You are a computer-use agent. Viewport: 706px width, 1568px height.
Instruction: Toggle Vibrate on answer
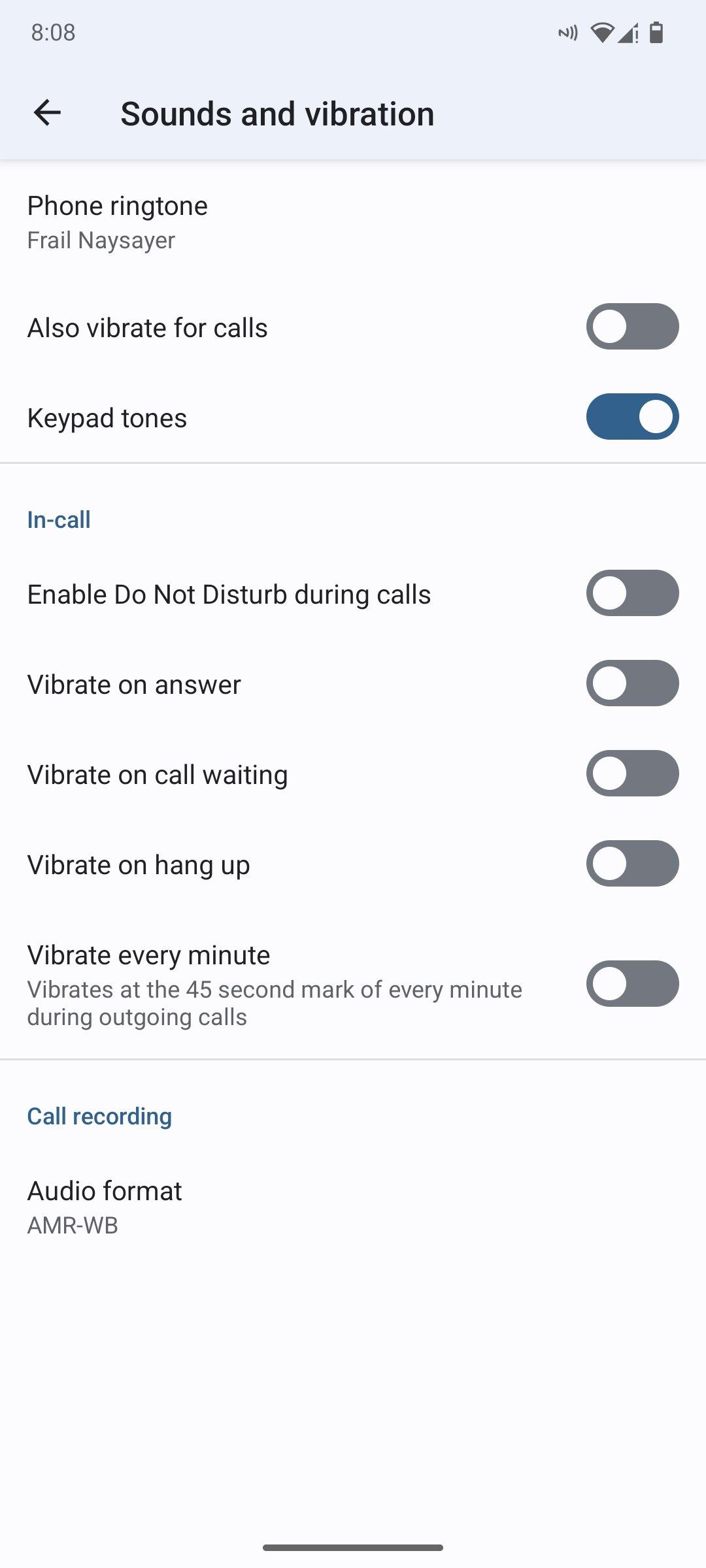click(x=631, y=683)
